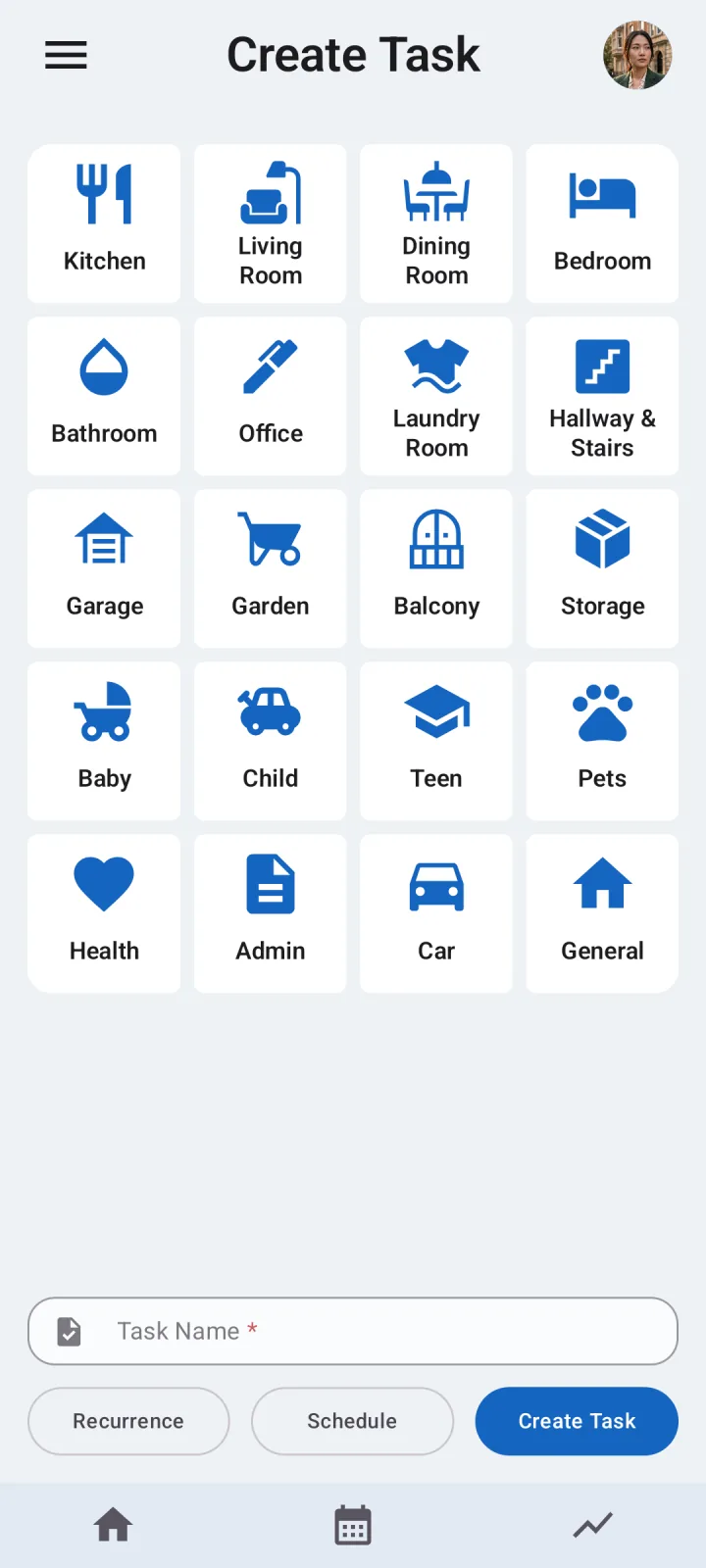The image size is (706, 1568).
Task: Open the Schedule options
Action: (x=352, y=1421)
